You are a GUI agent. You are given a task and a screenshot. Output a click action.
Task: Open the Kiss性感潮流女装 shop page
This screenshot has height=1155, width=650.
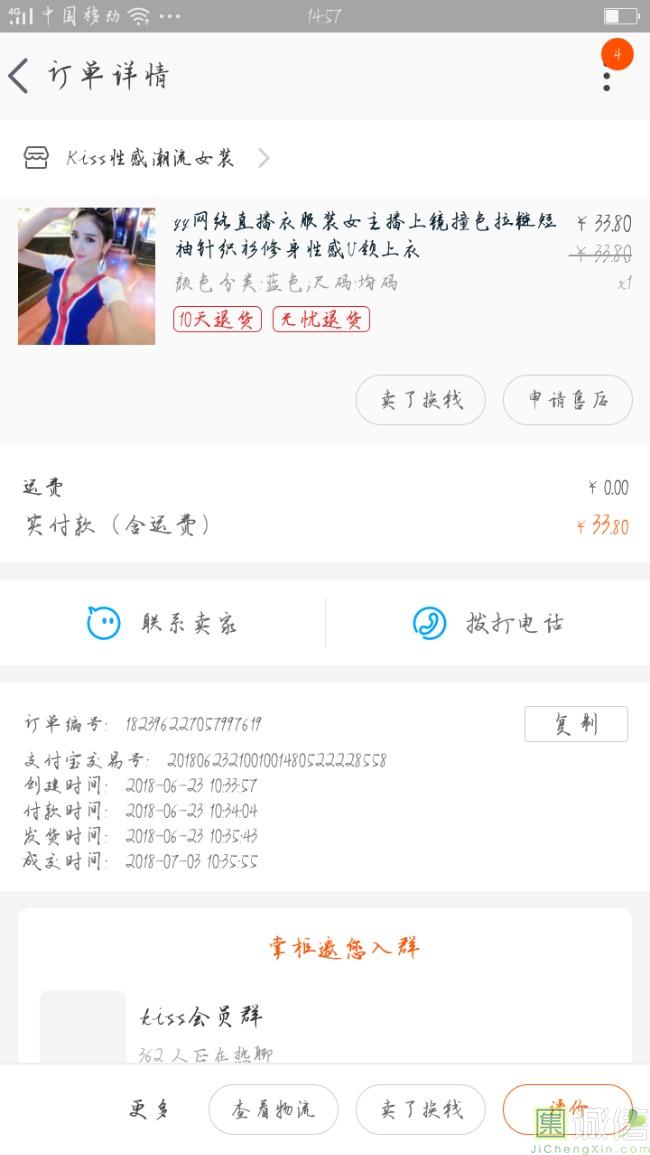point(148,158)
